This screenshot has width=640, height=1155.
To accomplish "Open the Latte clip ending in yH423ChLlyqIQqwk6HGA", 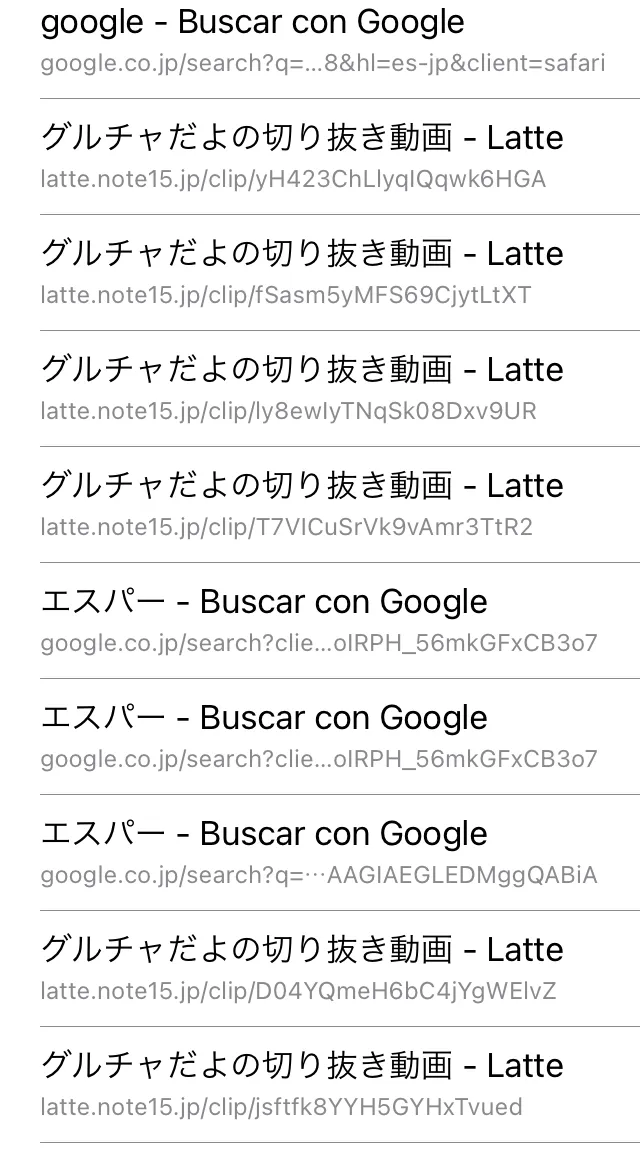I will tap(320, 156).
